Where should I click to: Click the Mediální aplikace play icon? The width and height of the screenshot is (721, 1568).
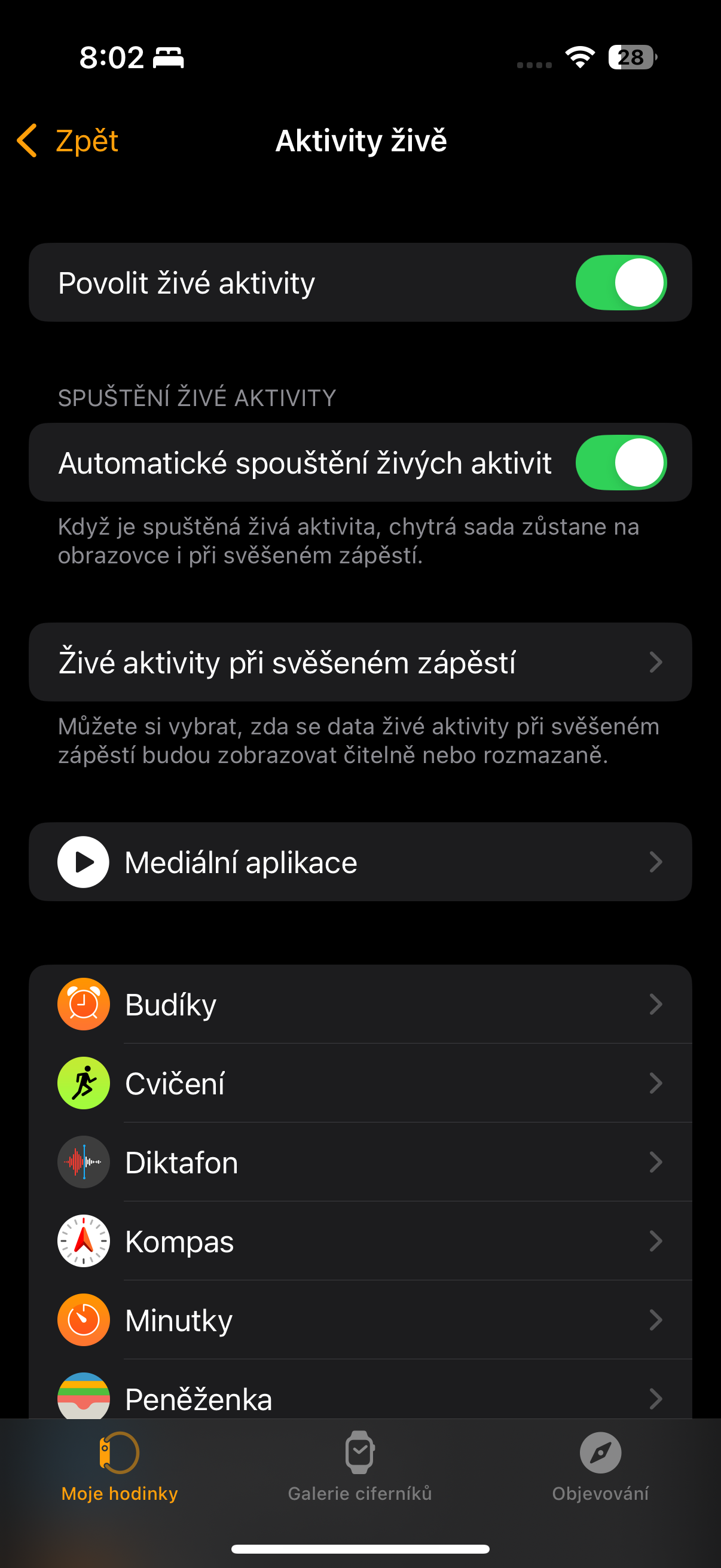click(x=83, y=861)
